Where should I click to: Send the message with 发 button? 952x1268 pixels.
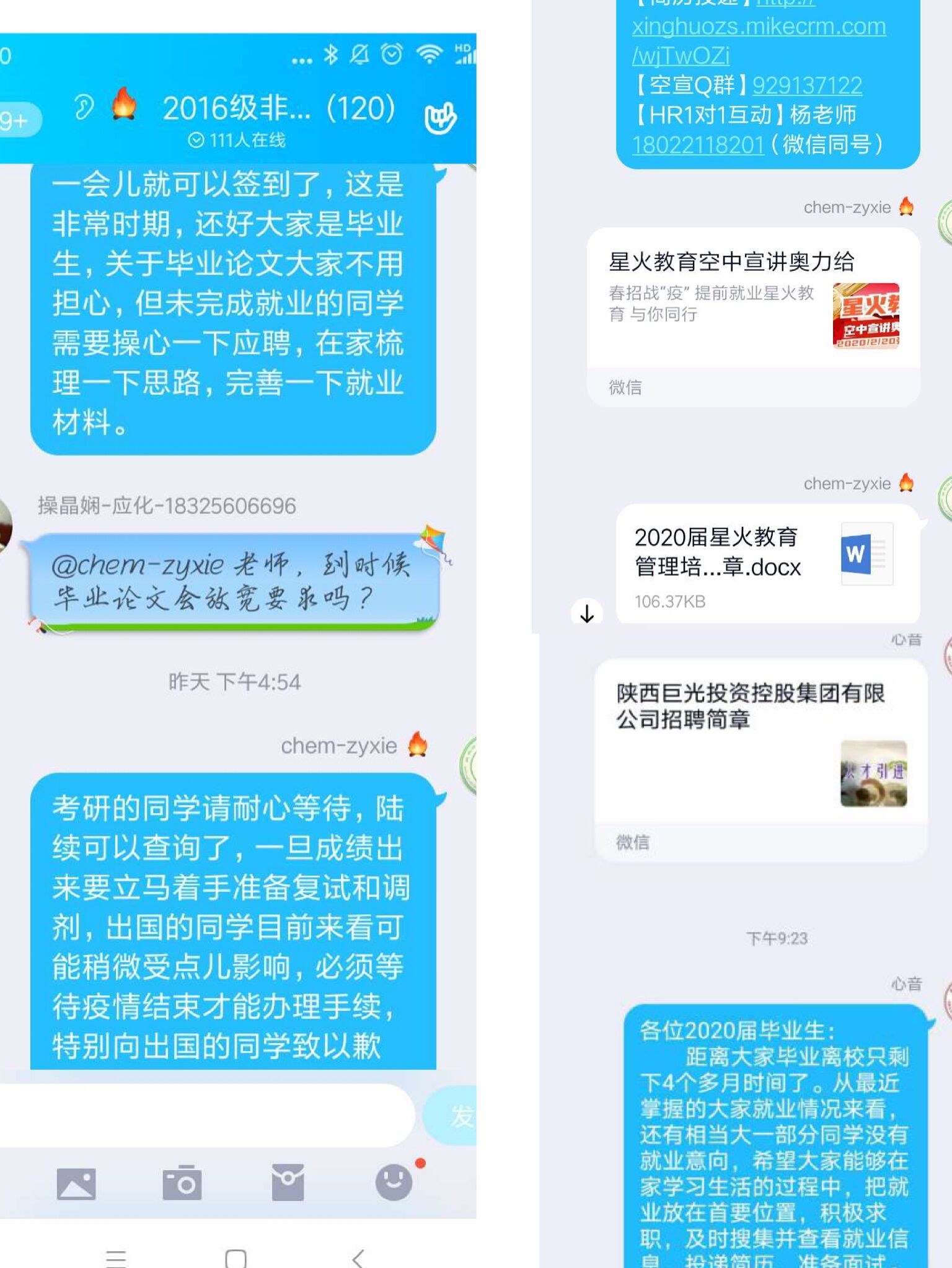[x=459, y=1116]
